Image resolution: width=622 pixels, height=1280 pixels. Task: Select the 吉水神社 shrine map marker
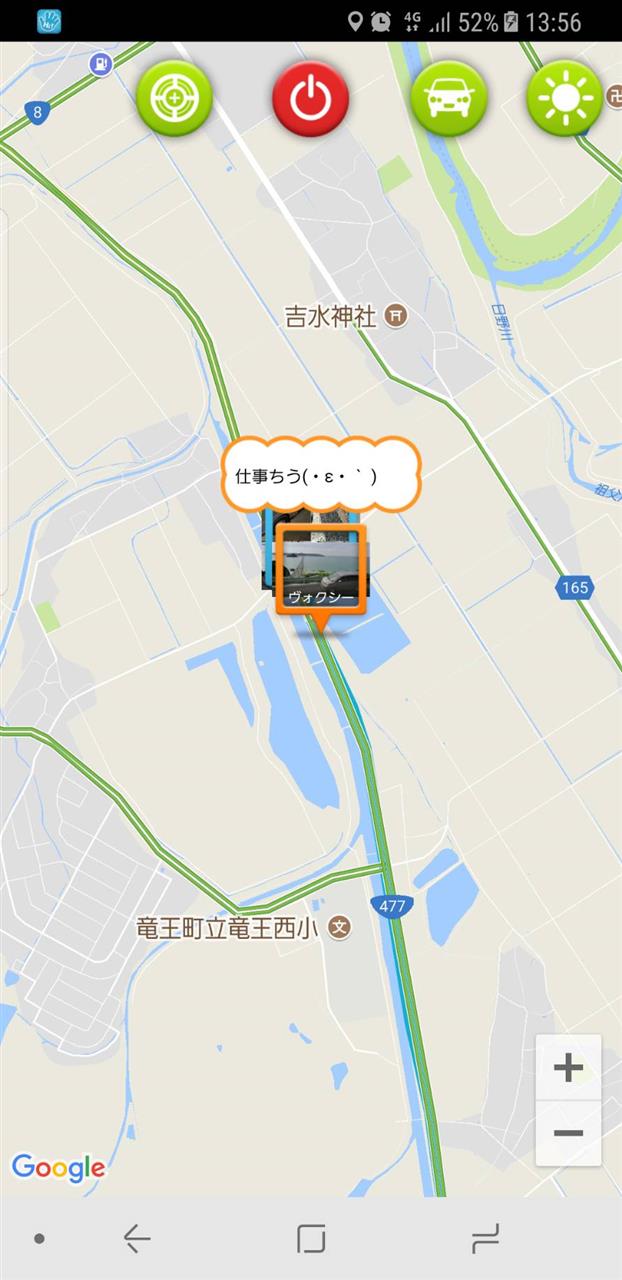pos(397,317)
